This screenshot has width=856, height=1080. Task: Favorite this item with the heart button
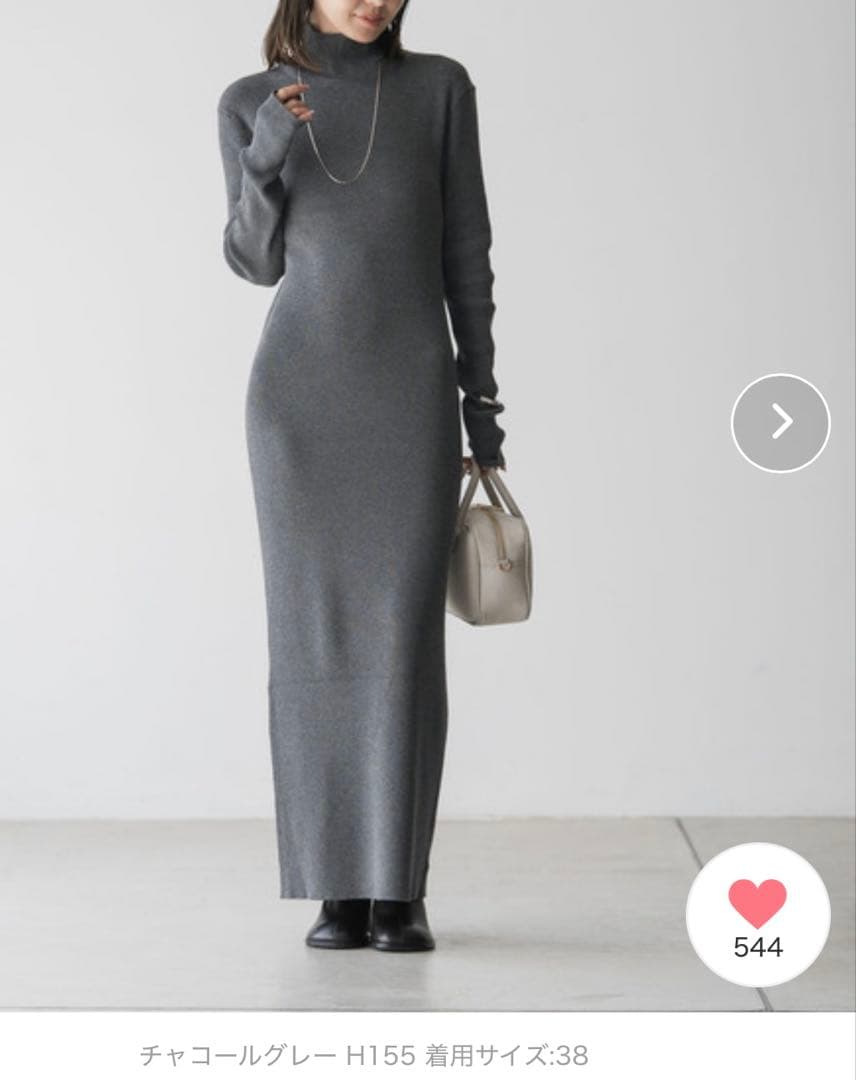coord(757,915)
